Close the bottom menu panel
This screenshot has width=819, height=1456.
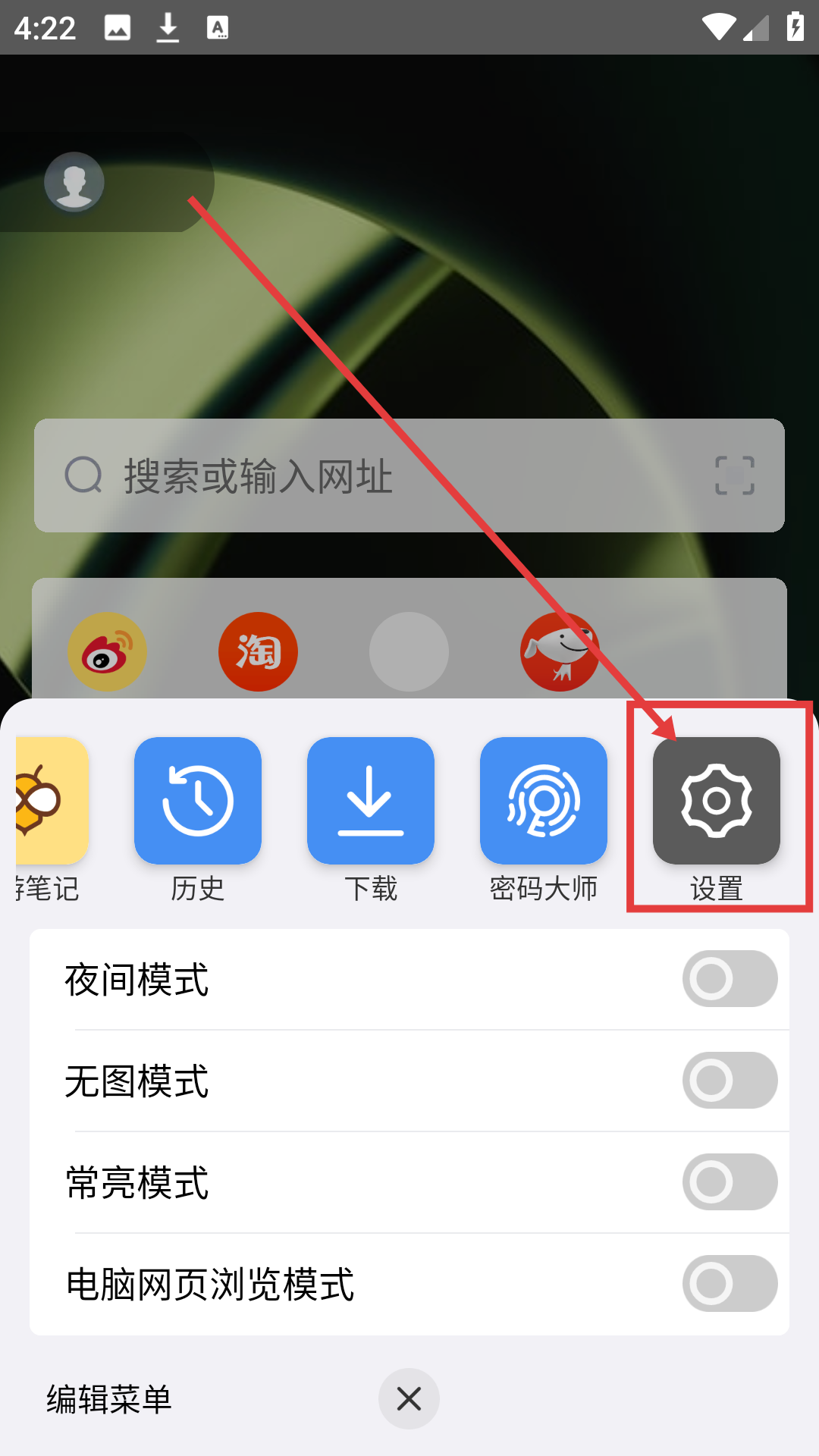pos(409,1399)
